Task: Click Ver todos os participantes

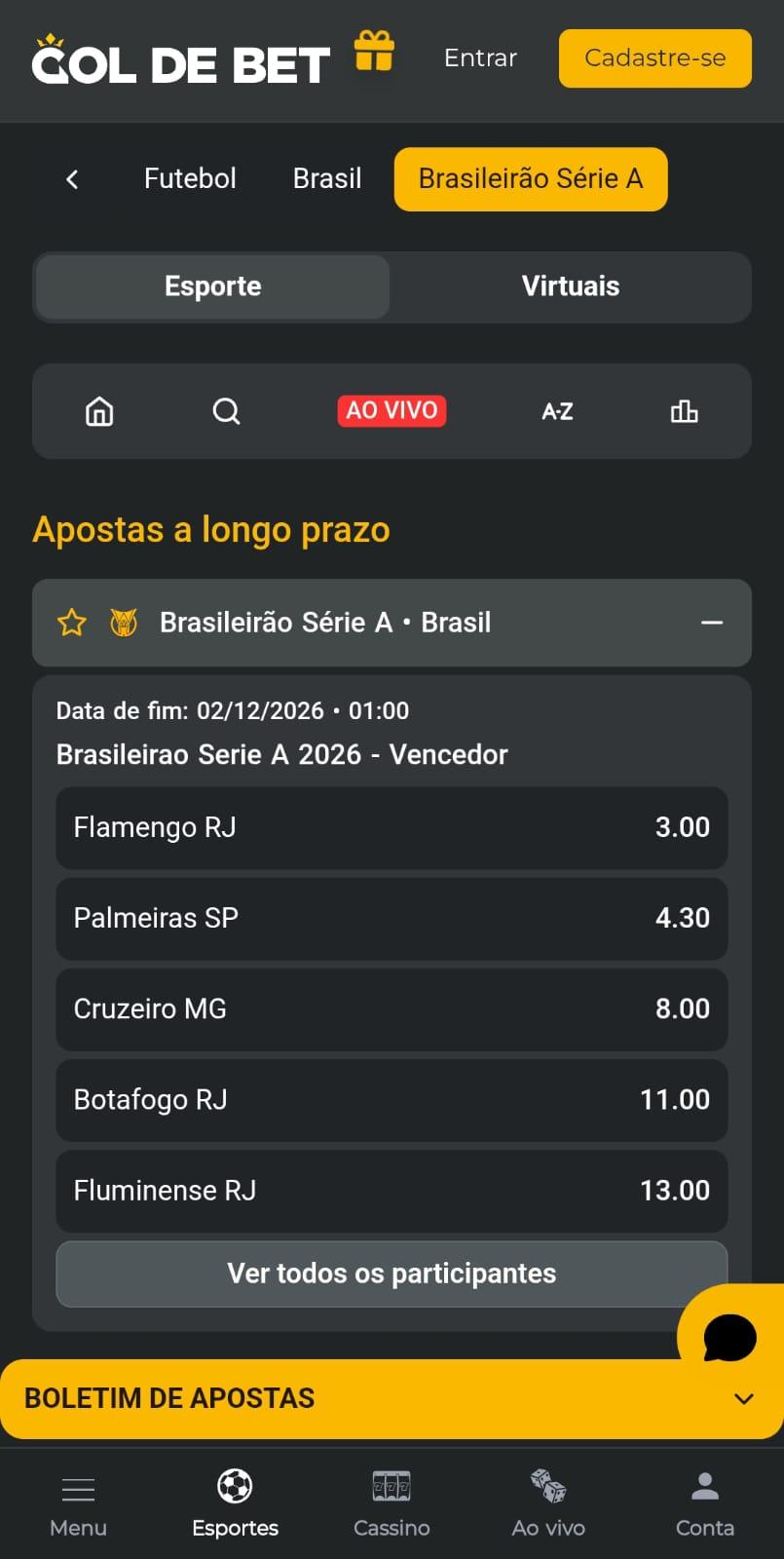Action: tap(391, 1273)
